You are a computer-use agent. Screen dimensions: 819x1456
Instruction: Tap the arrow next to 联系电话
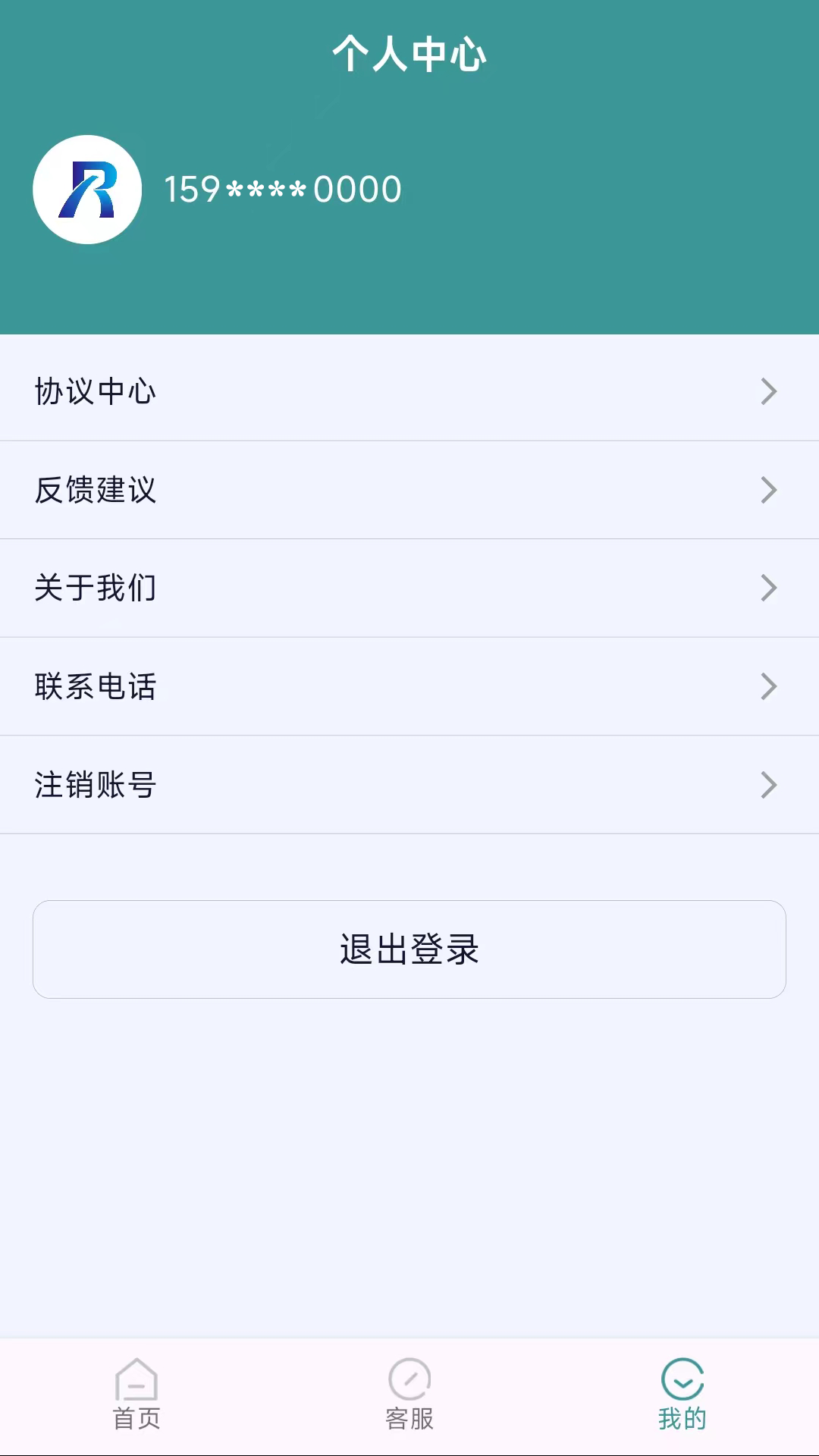coord(768,686)
